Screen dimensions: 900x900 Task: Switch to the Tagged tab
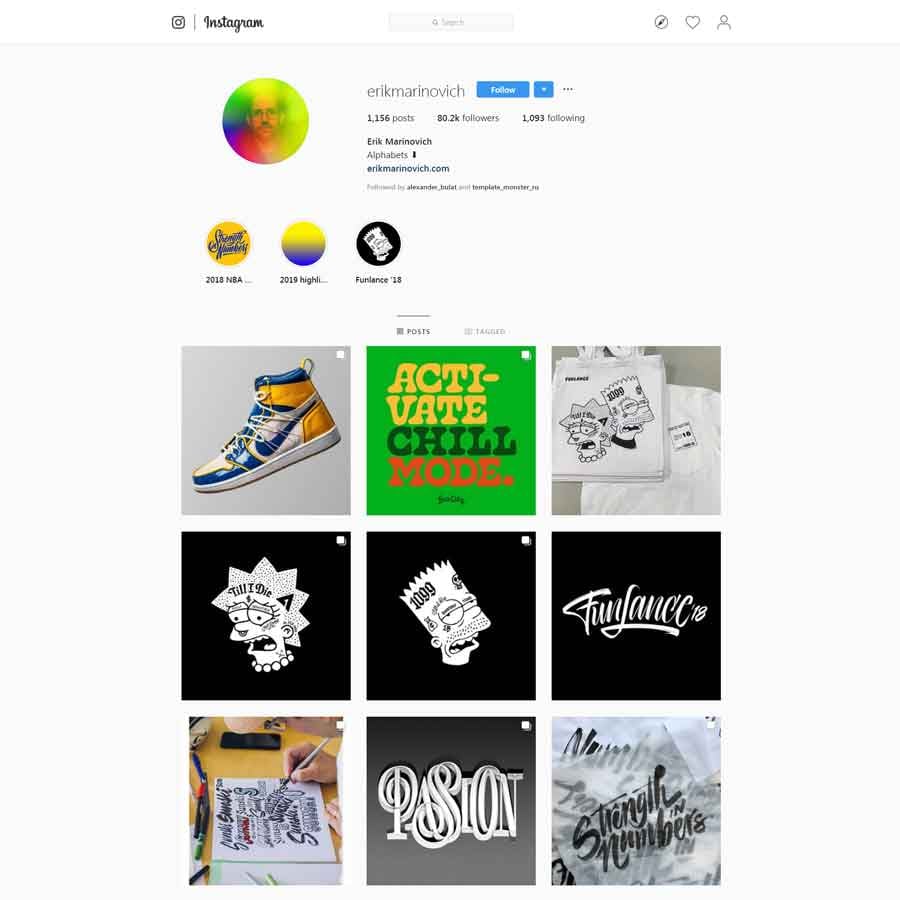point(485,331)
